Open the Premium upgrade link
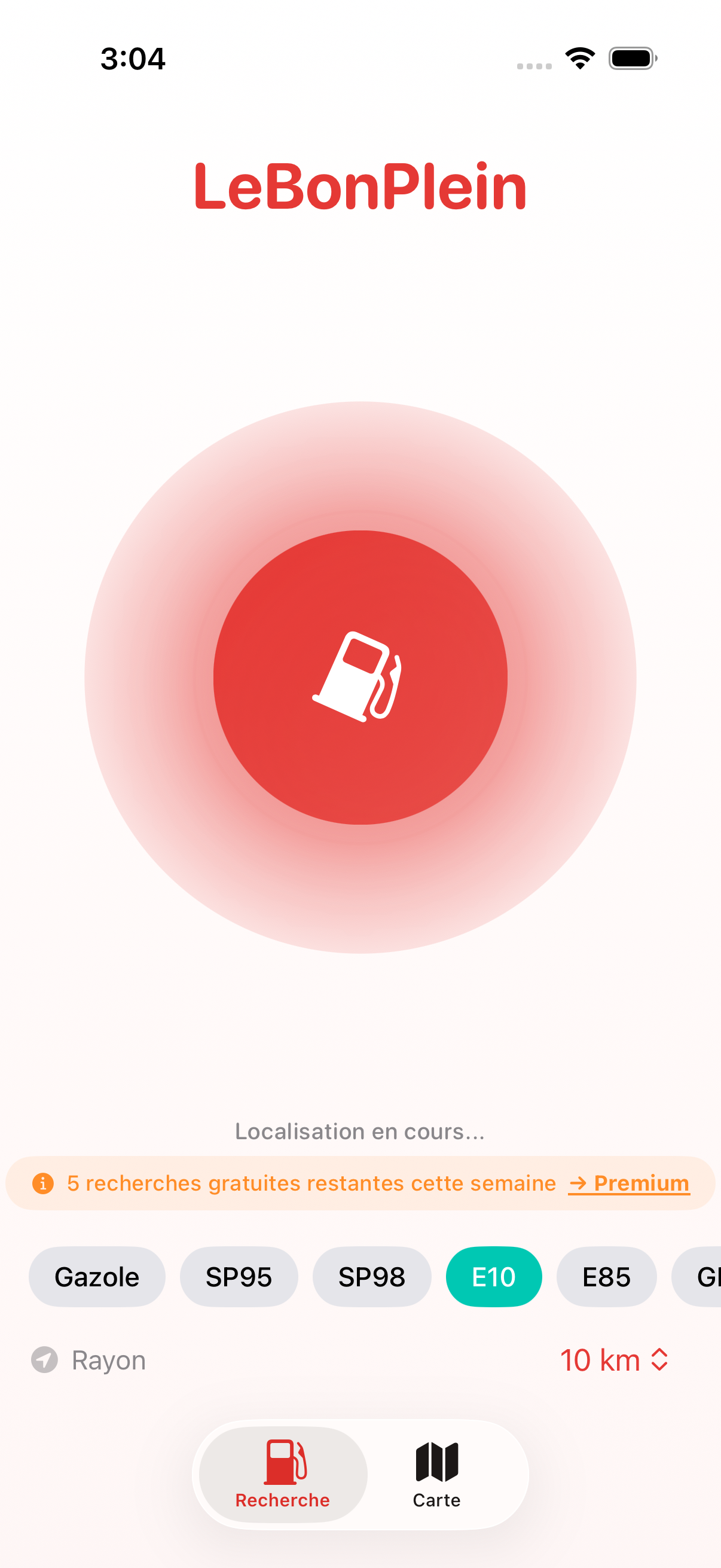This screenshot has height=1568, width=721. click(629, 1183)
